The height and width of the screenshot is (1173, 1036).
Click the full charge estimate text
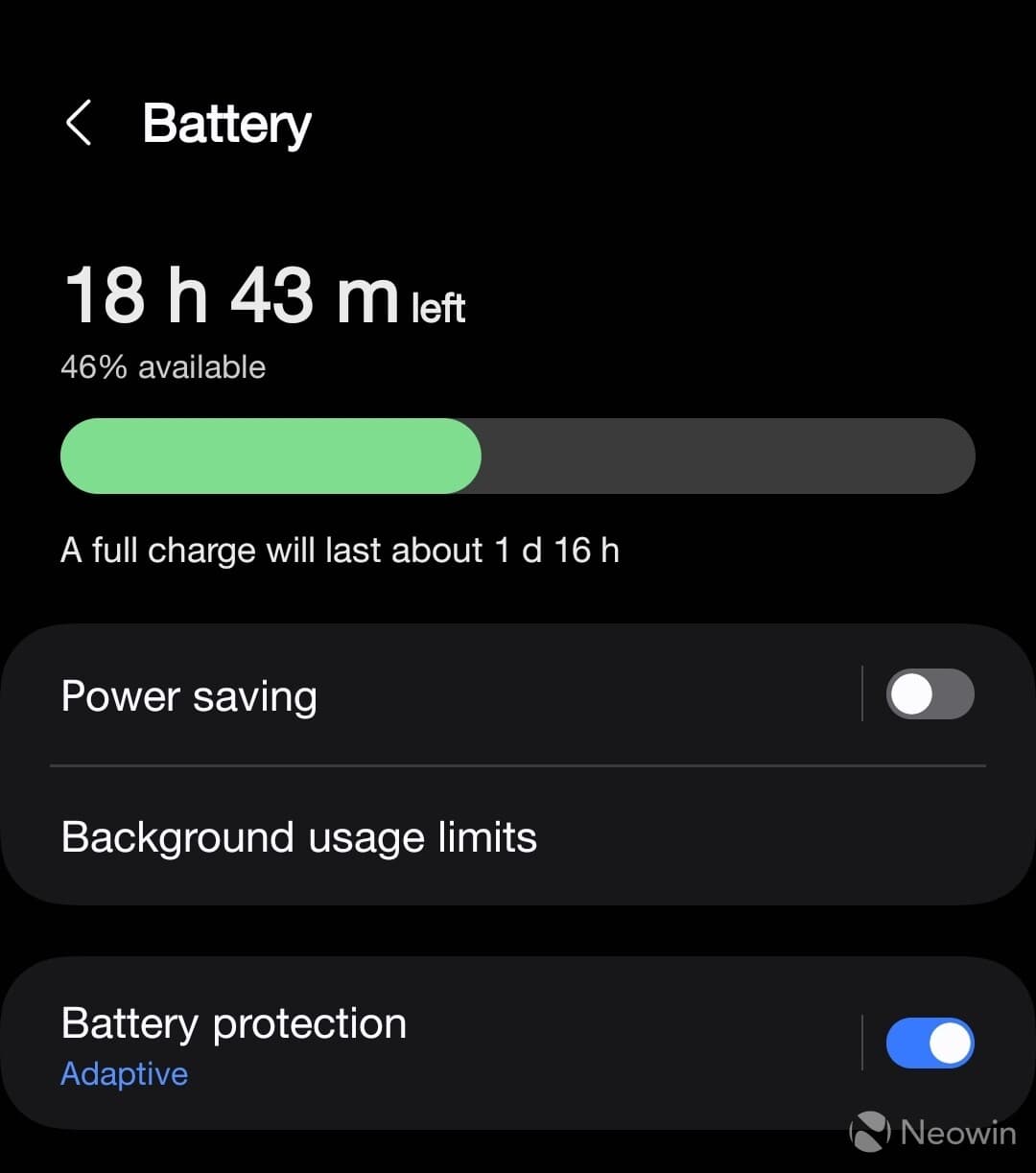[x=341, y=551]
